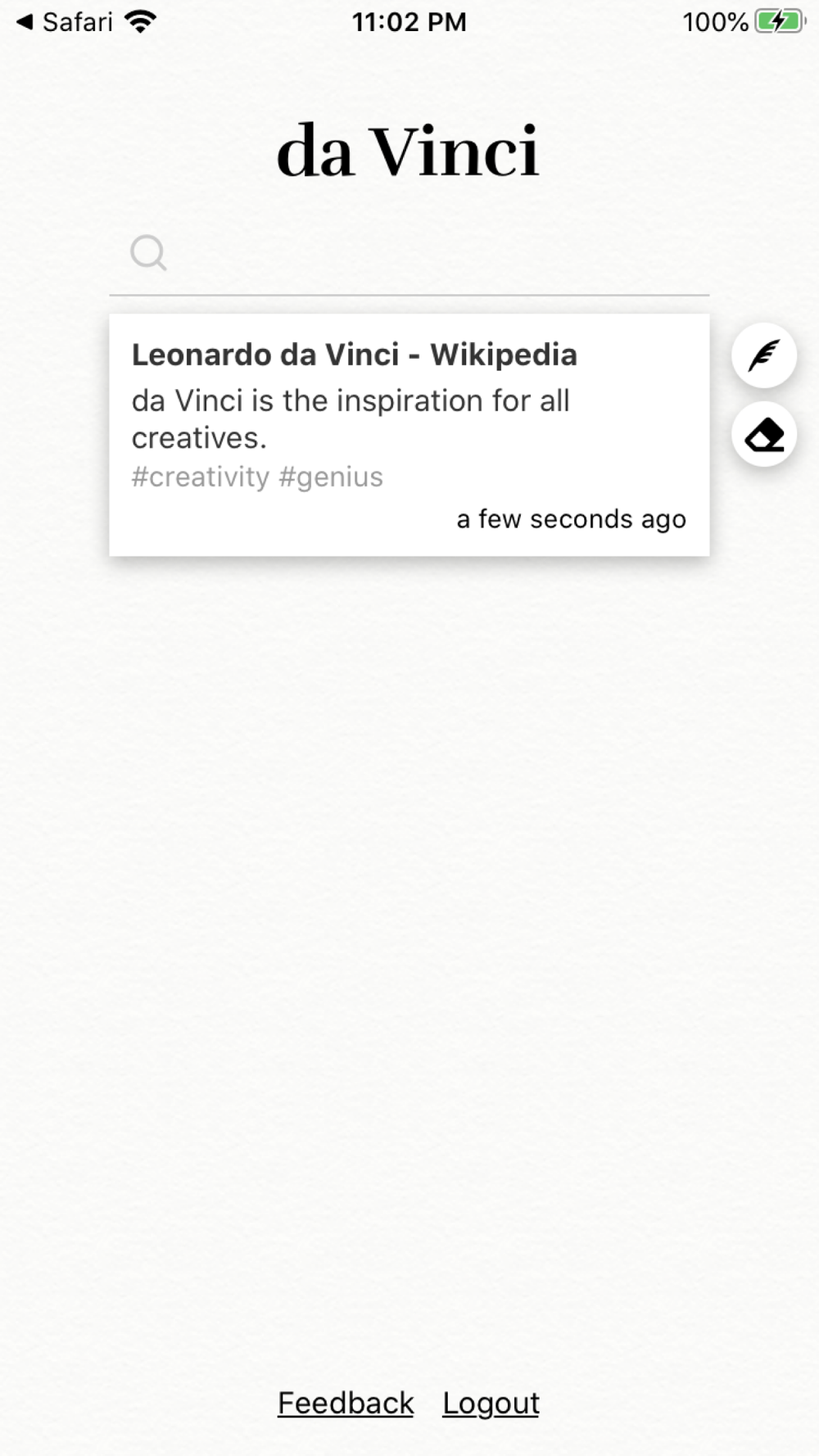Viewport: 819px width, 1456px height.
Task: Delete the note with the eraser icon
Action: point(763,435)
